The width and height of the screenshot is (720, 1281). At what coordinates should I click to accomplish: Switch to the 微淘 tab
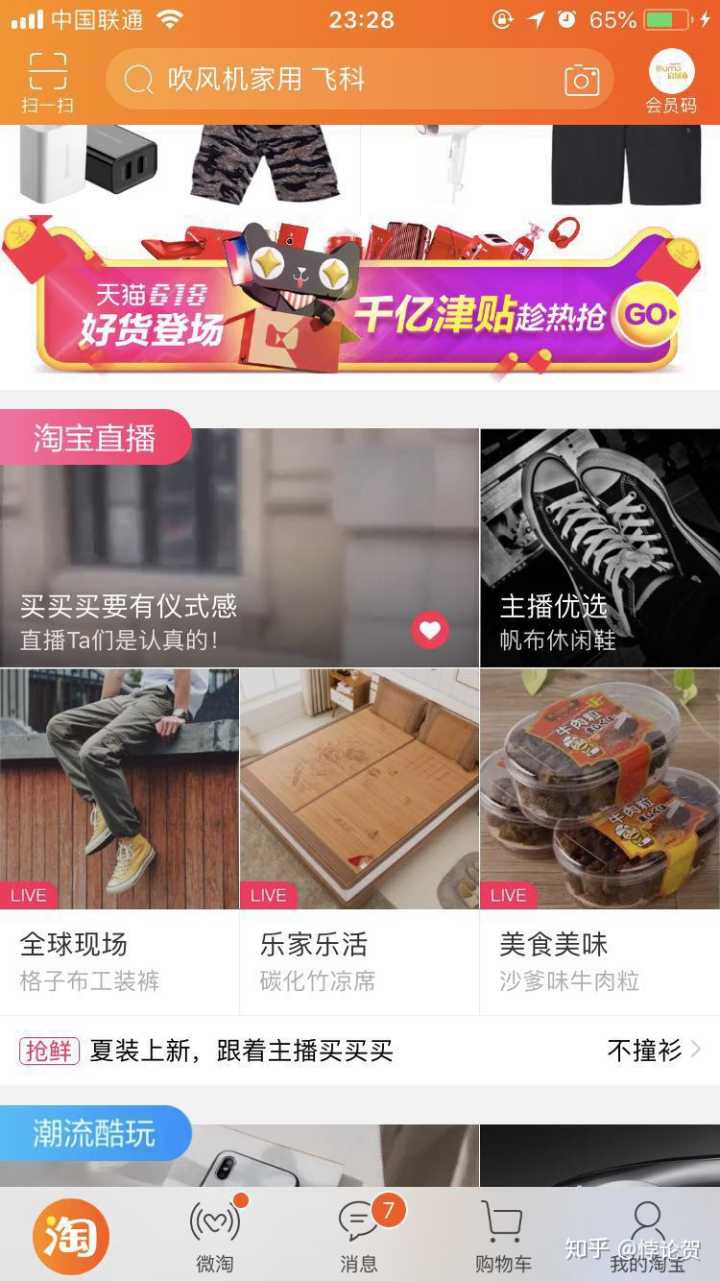point(215,1236)
